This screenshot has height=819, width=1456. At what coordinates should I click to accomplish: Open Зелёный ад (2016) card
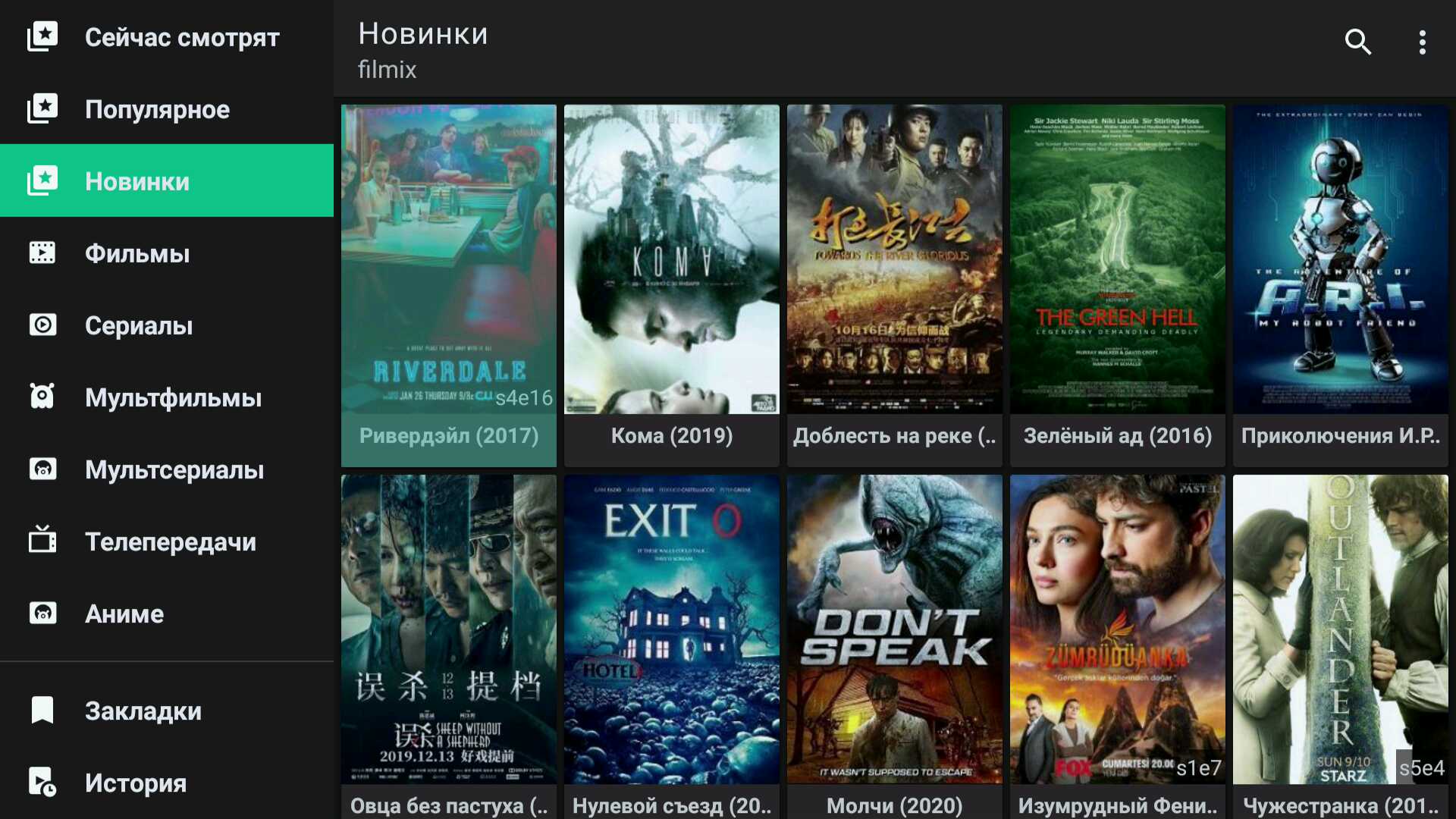1118,285
